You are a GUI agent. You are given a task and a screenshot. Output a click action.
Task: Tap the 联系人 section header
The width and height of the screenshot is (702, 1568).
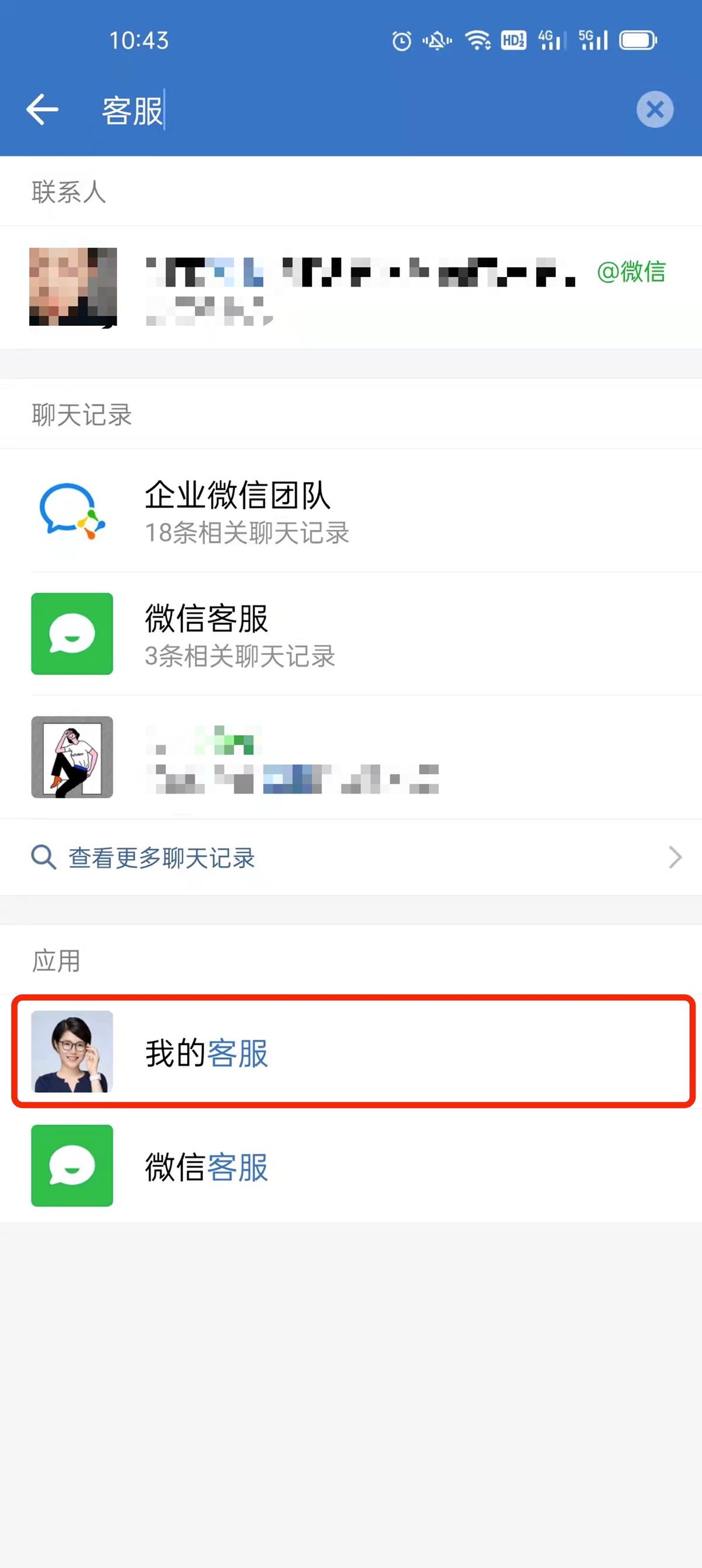[x=68, y=191]
